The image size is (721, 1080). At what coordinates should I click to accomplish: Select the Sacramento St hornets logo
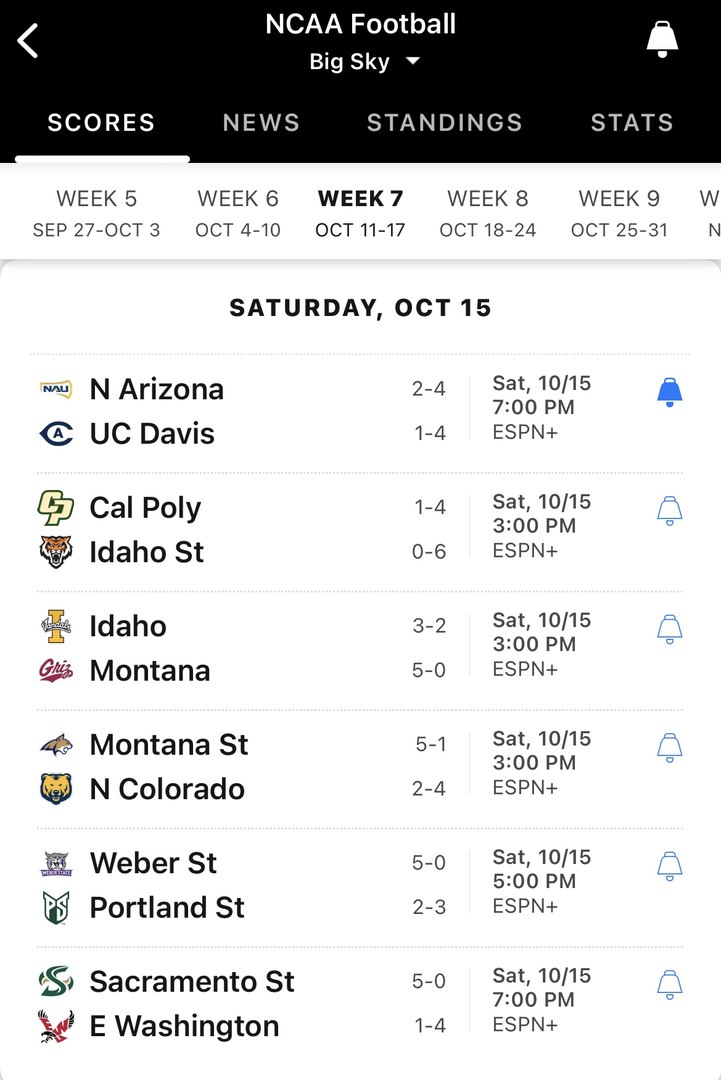pyautogui.click(x=57, y=981)
